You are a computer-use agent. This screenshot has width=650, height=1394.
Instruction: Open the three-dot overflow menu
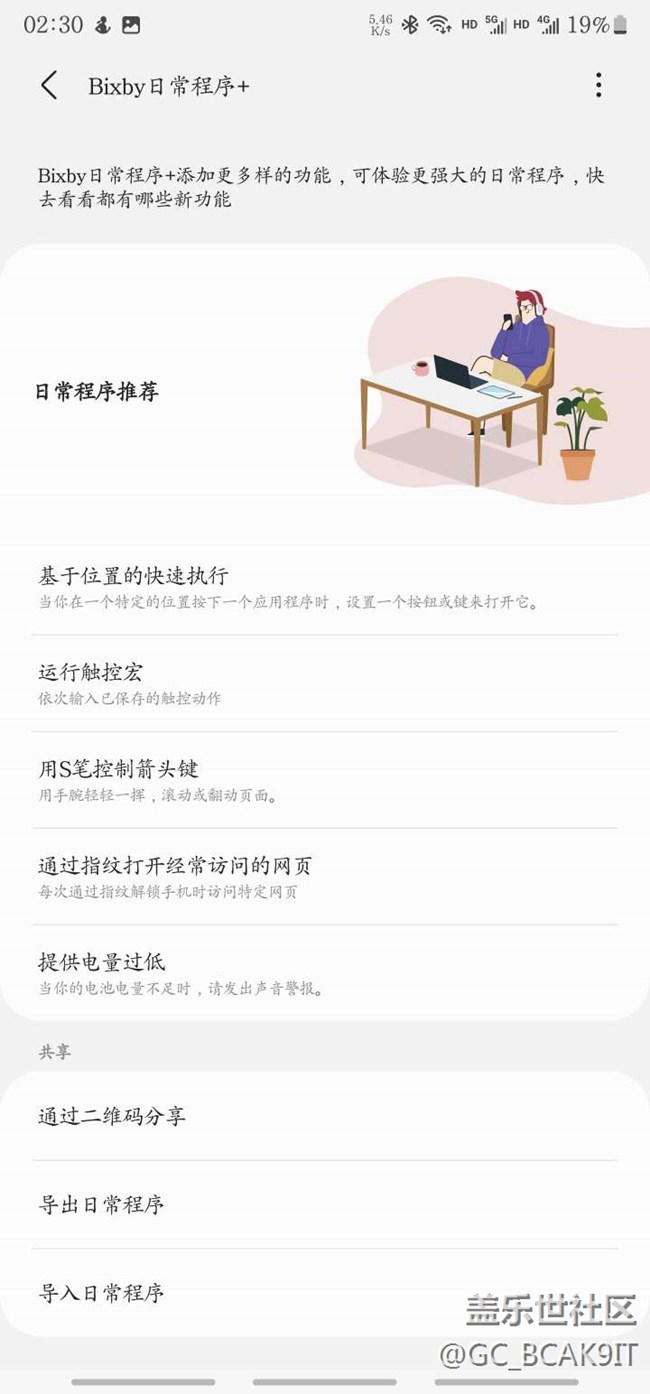(x=598, y=86)
